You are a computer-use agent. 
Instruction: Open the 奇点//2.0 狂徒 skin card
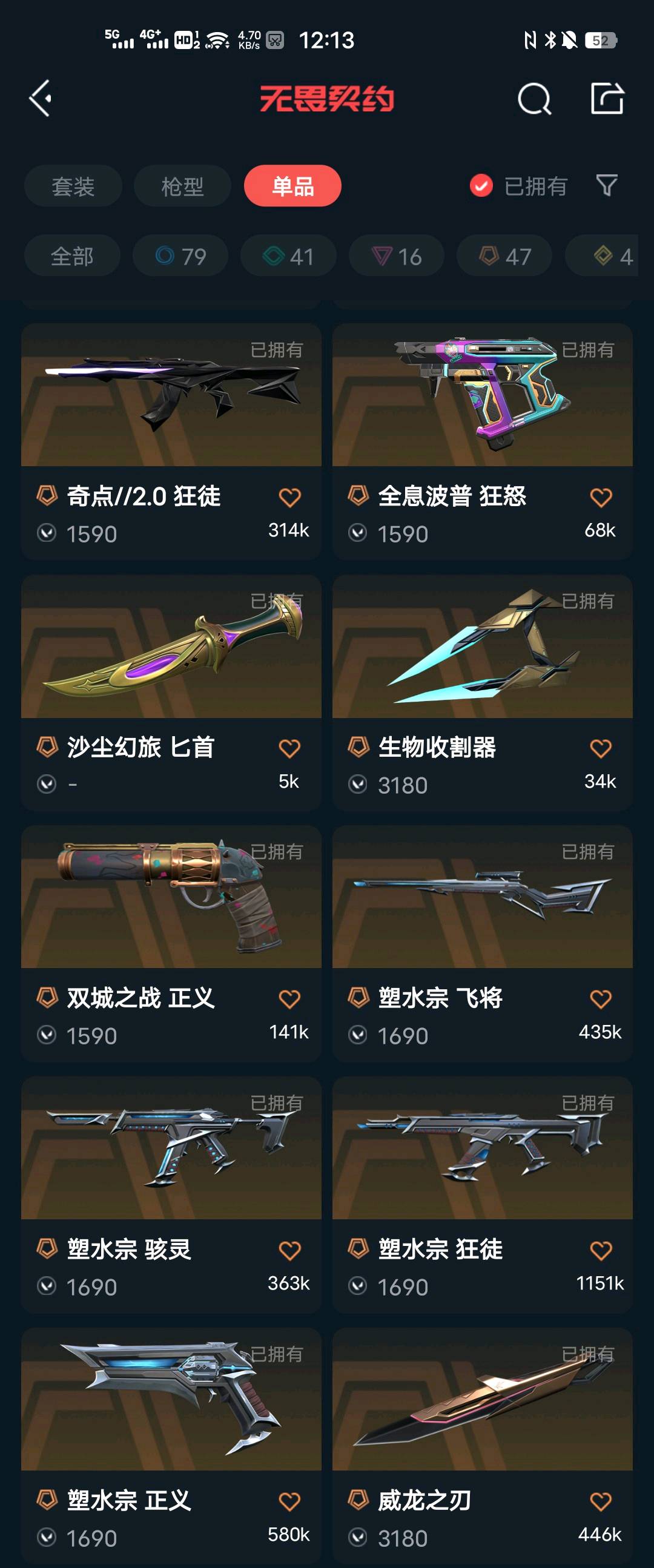coord(171,396)
